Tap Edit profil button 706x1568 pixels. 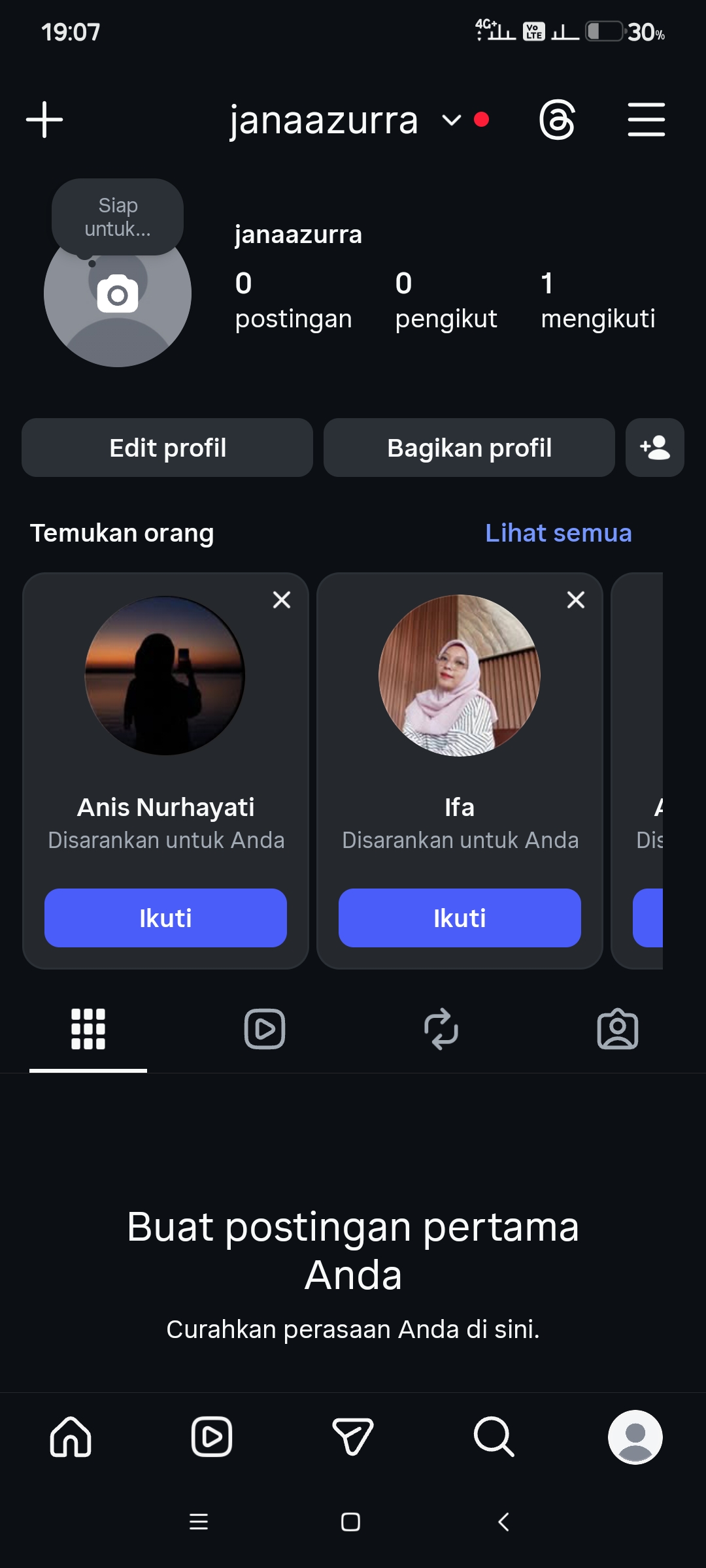[167, 448]
